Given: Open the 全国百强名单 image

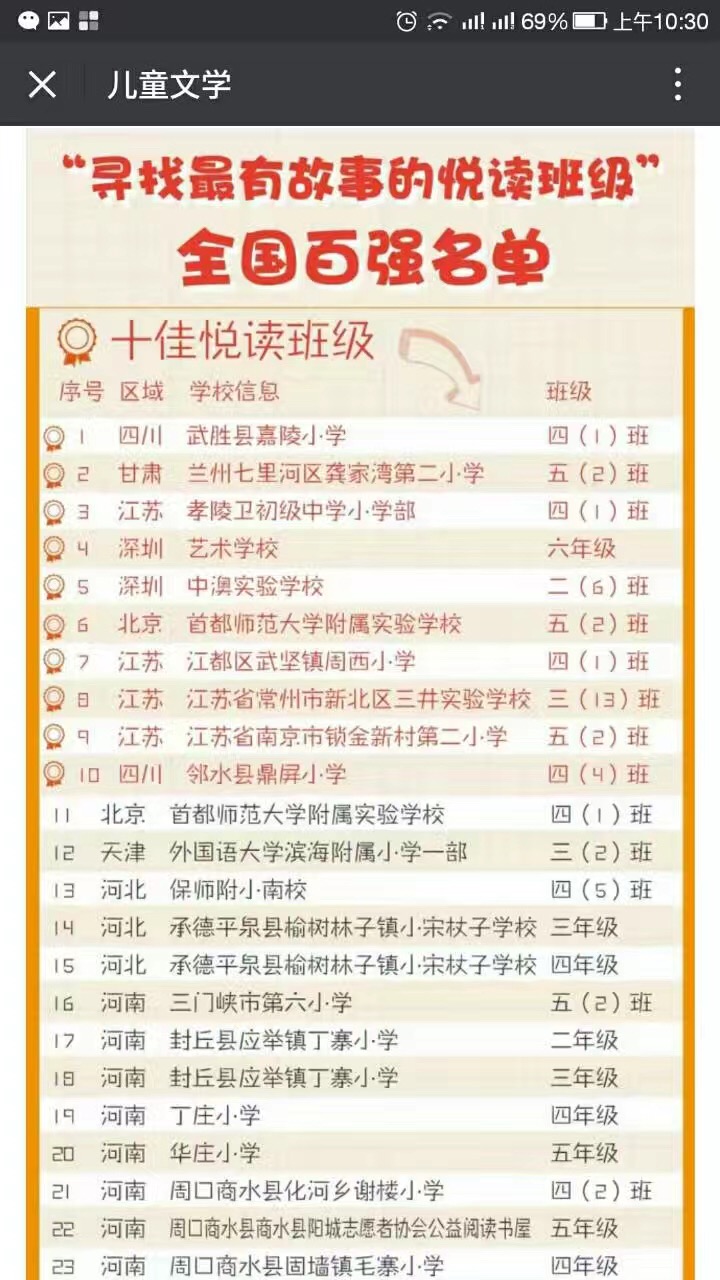Looking at the screenshot, I should click(x=360, y=700).
